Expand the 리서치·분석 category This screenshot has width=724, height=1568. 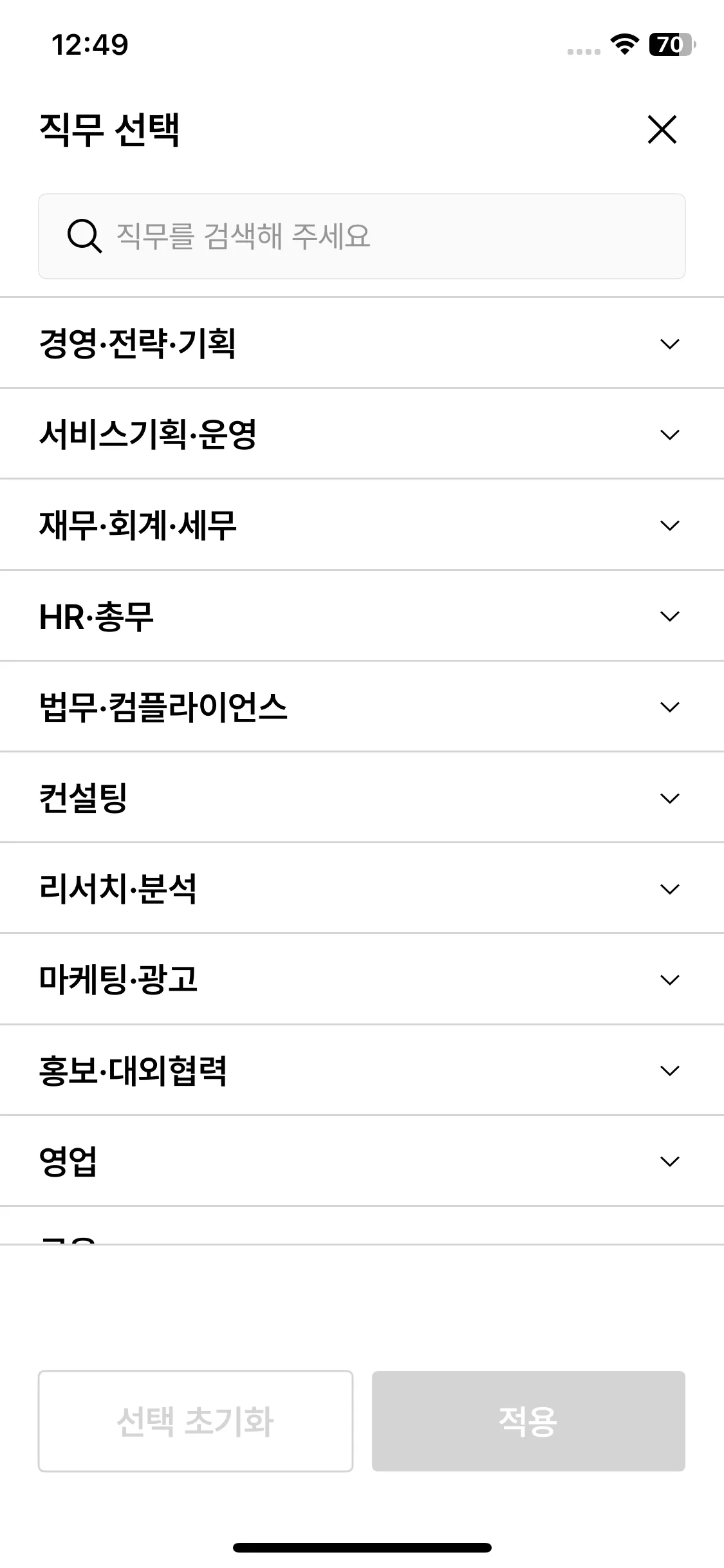[x=362, y=888]
